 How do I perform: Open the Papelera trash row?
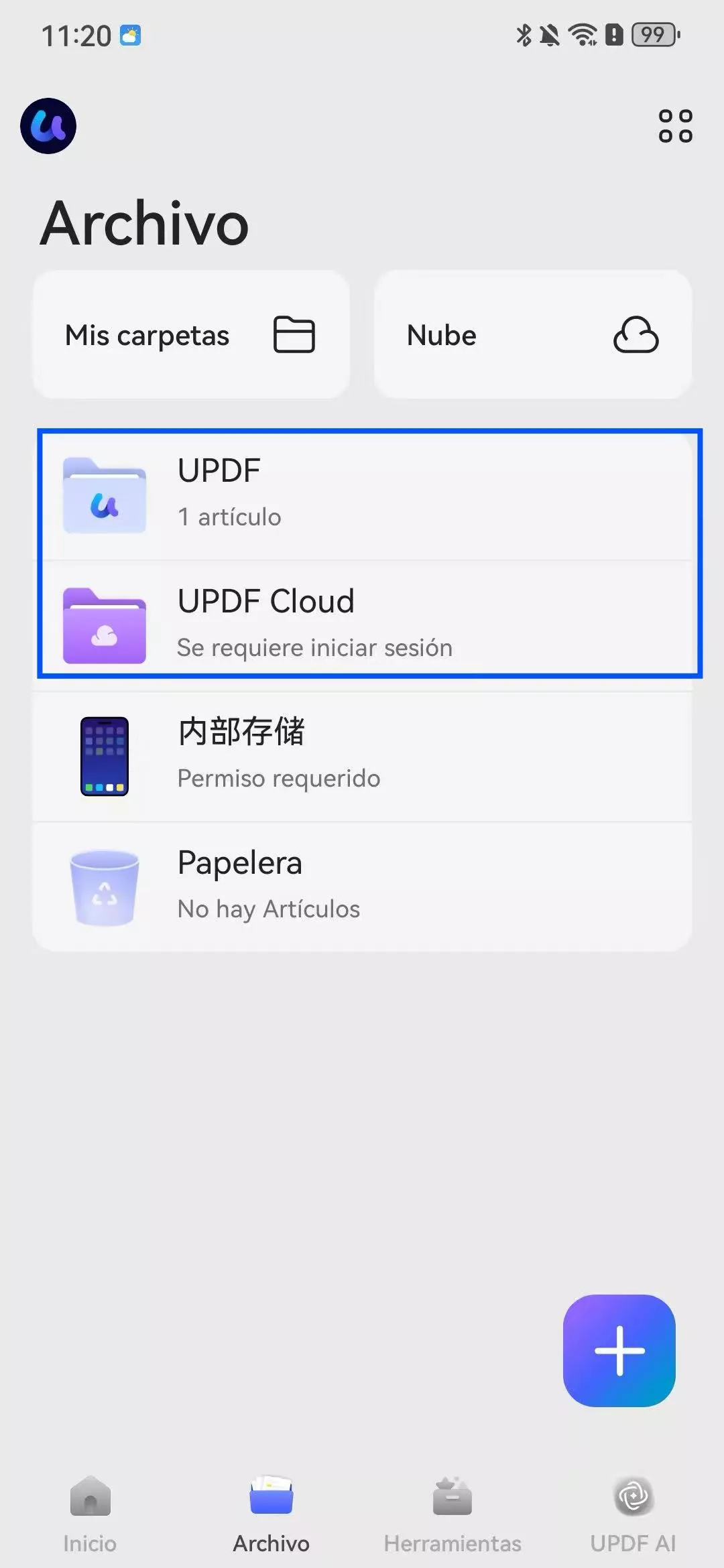(362, 886)
